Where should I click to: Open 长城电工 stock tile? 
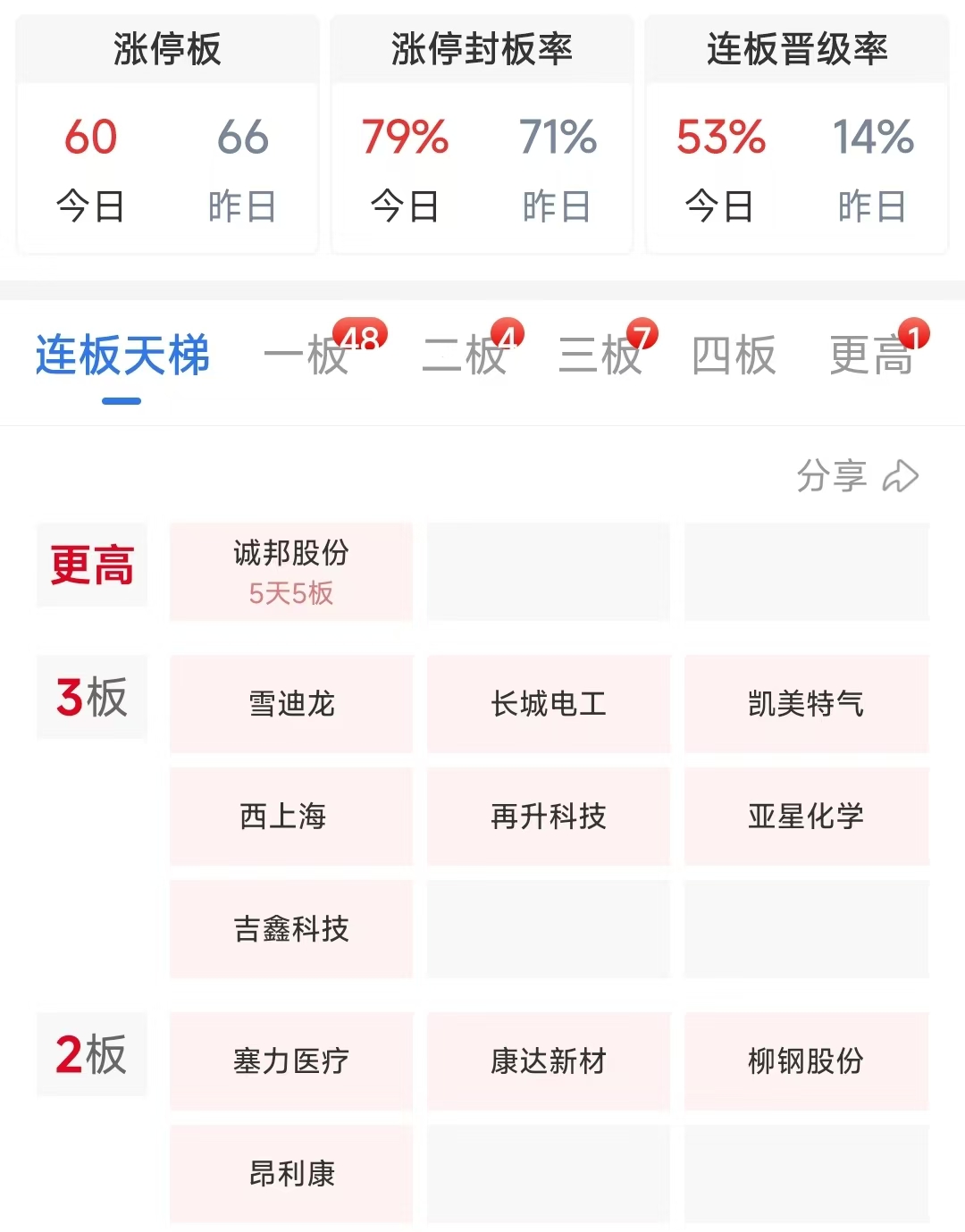point(549,704)
